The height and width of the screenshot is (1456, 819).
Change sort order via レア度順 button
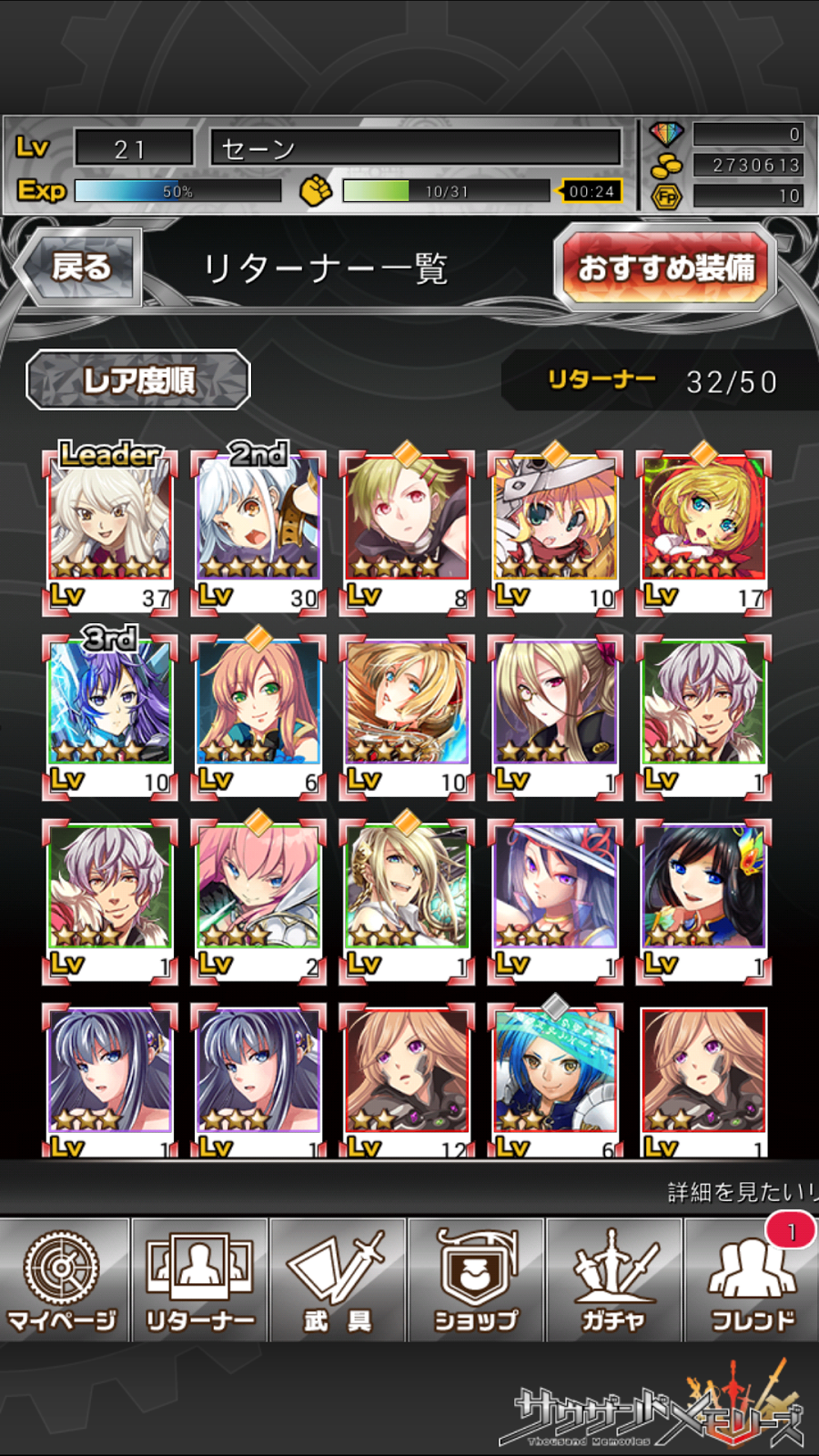click(x=138, y=380)
